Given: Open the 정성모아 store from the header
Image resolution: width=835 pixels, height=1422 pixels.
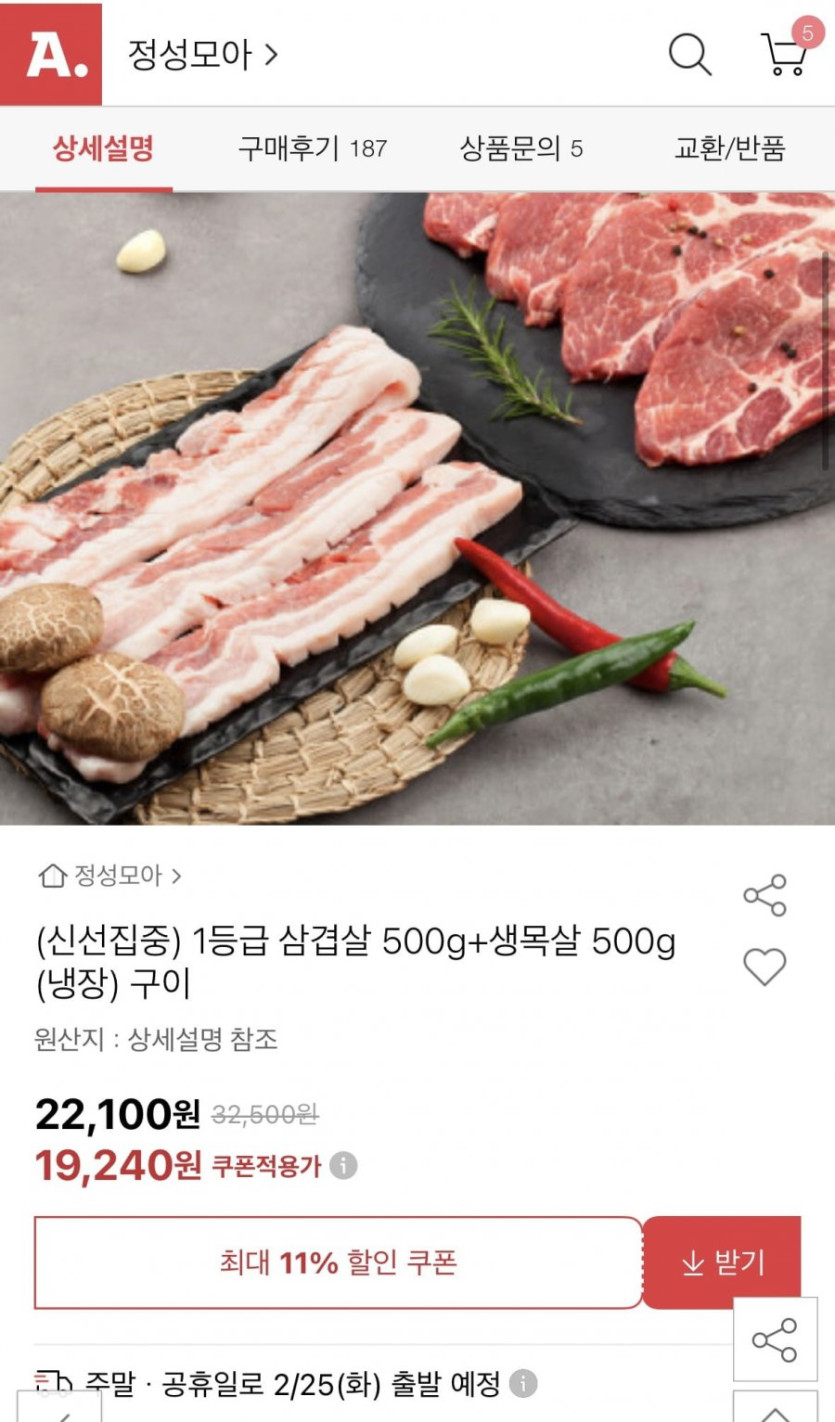Looking at the screenshot, I should coord(202,54).
